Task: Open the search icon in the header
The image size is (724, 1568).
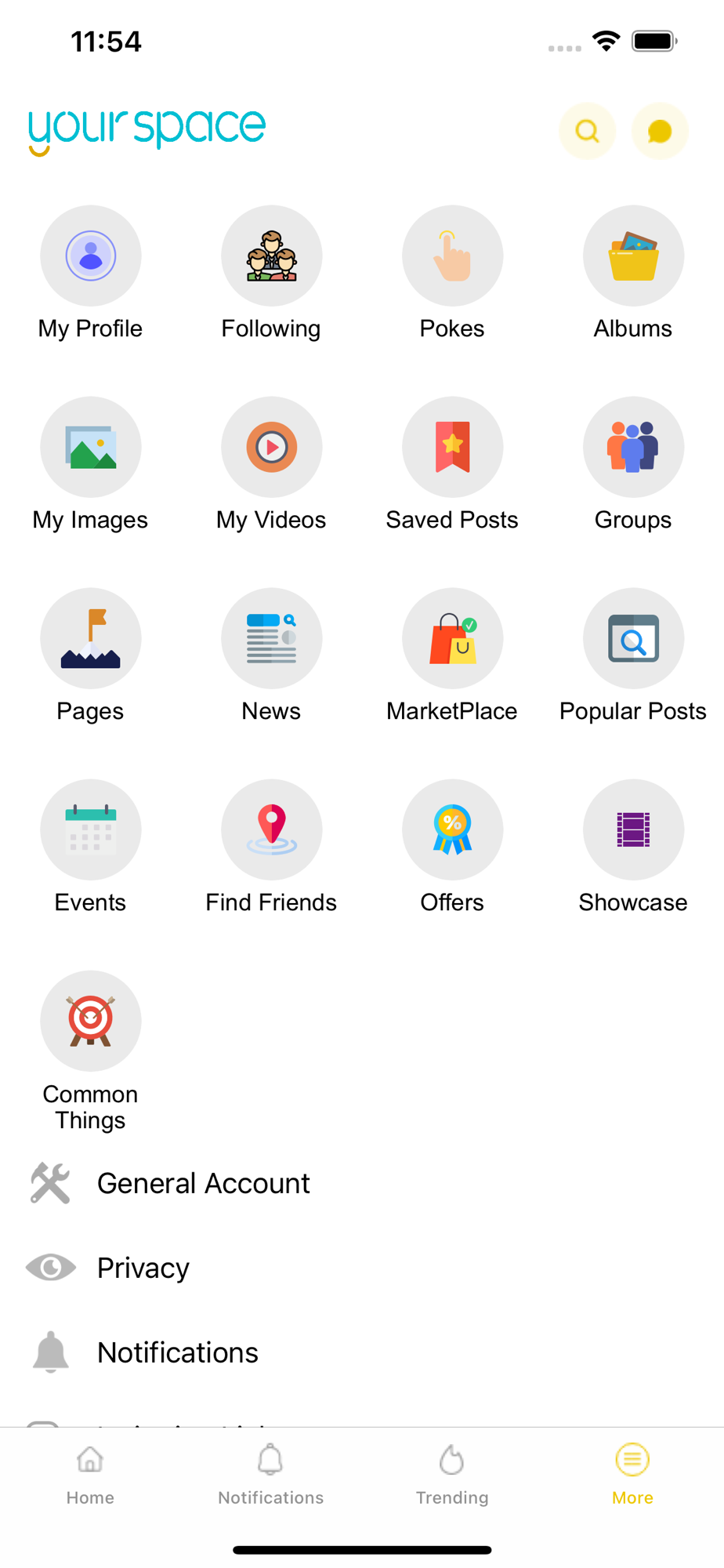Action: (587, 131)
